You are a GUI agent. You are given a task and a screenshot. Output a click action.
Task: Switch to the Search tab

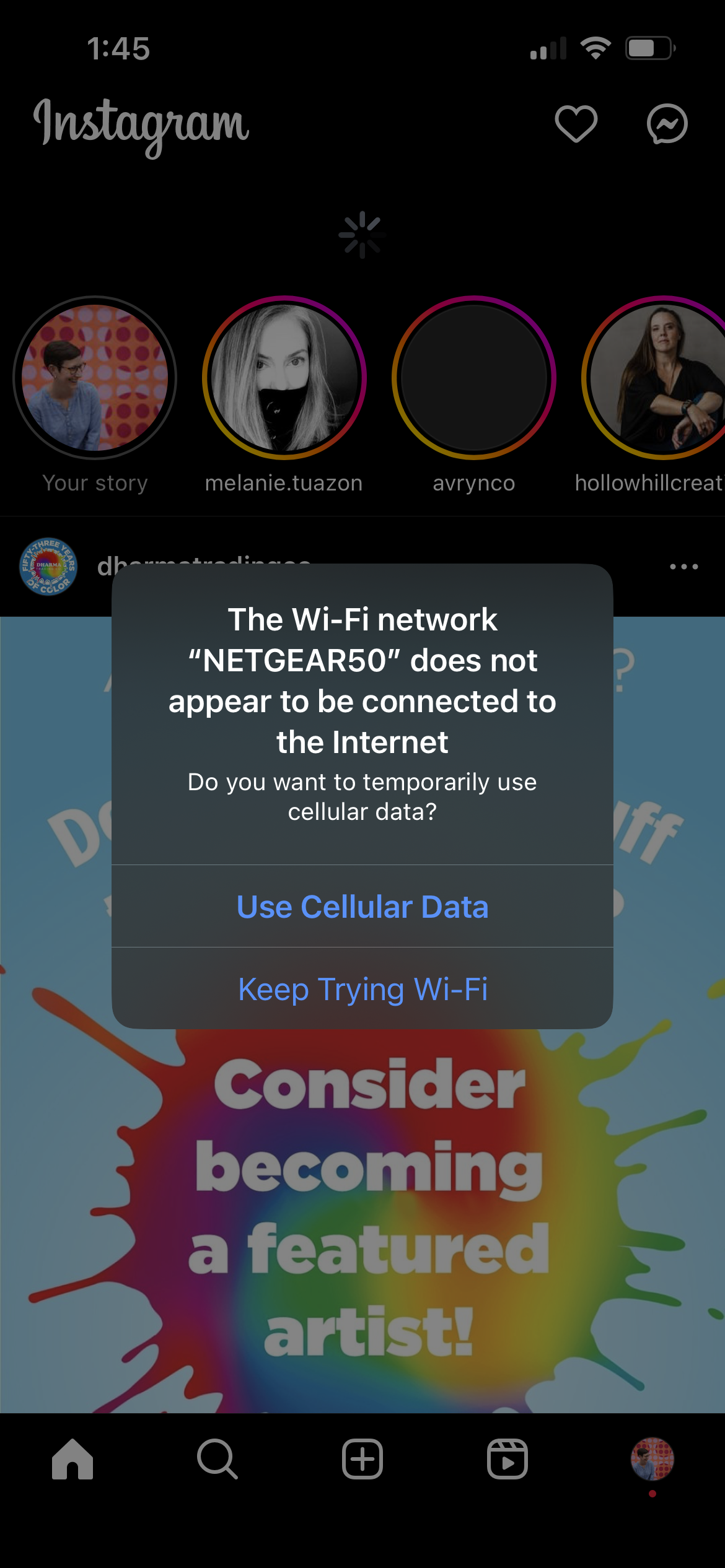[x=217, y=1459]
